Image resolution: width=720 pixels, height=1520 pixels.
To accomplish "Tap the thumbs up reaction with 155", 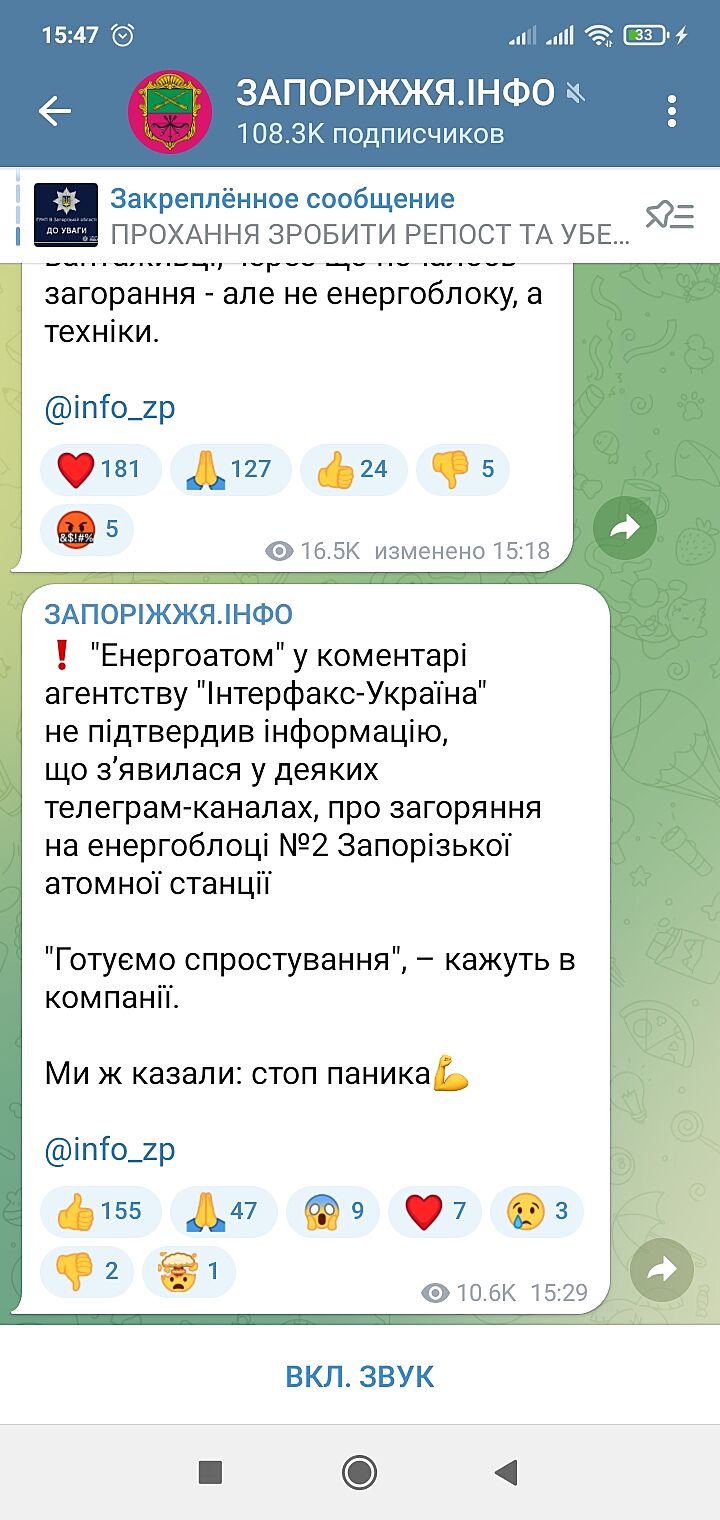I will (x=100, y=1211).
